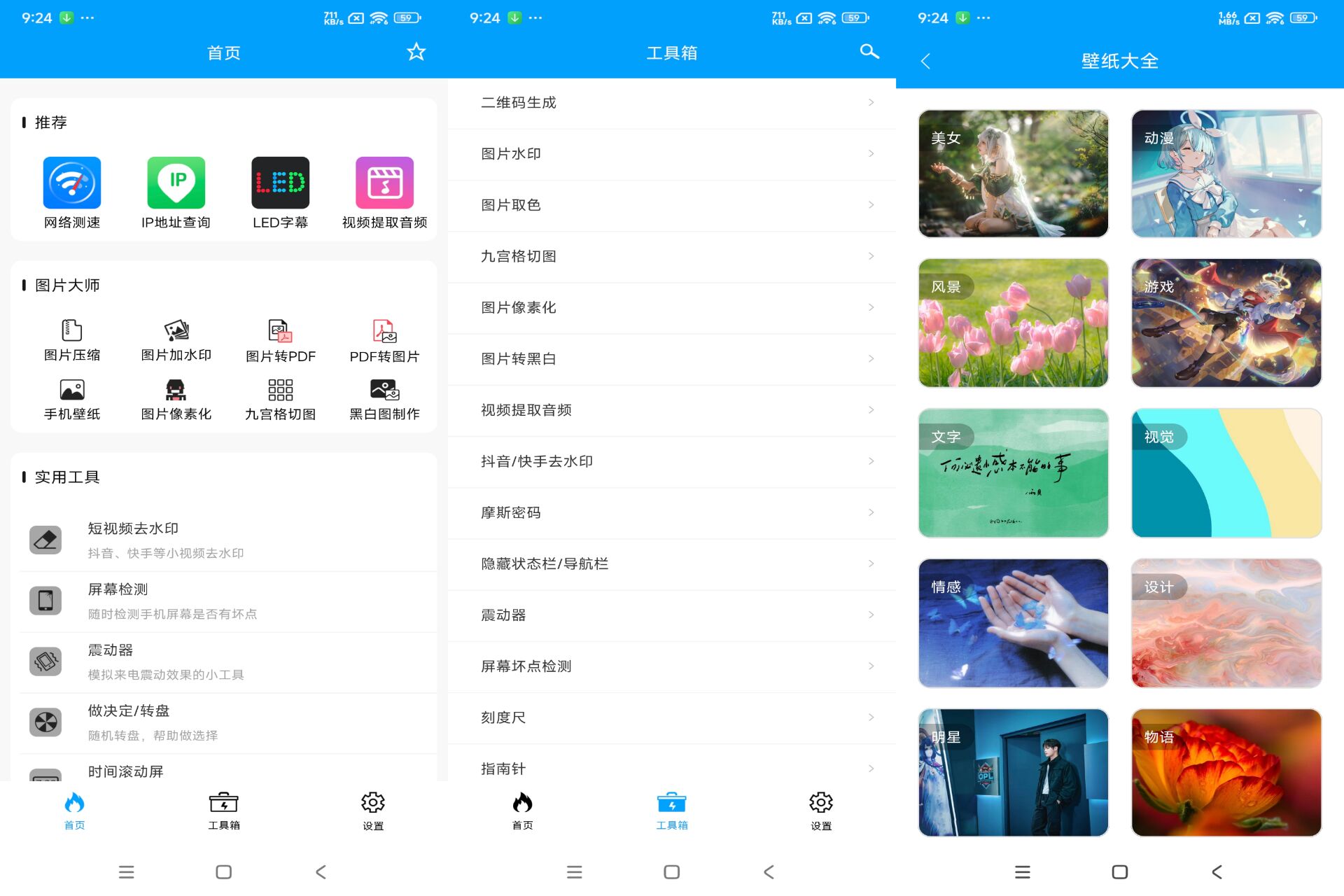Open the search icon in 工具箱
Image resolution: width=1344 pixels, height=896 pixels.
[869, 51]
